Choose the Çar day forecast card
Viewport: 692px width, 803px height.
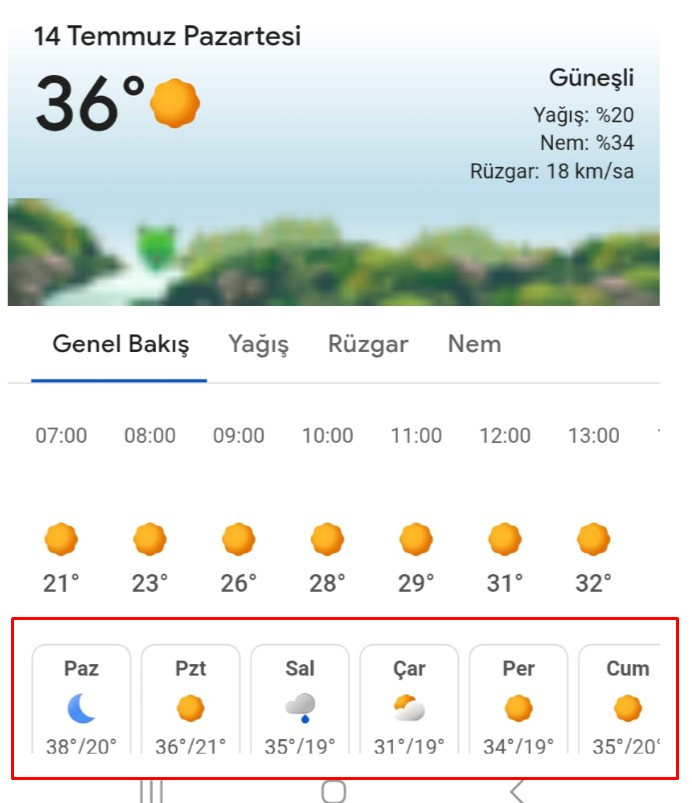click(409, 702)
